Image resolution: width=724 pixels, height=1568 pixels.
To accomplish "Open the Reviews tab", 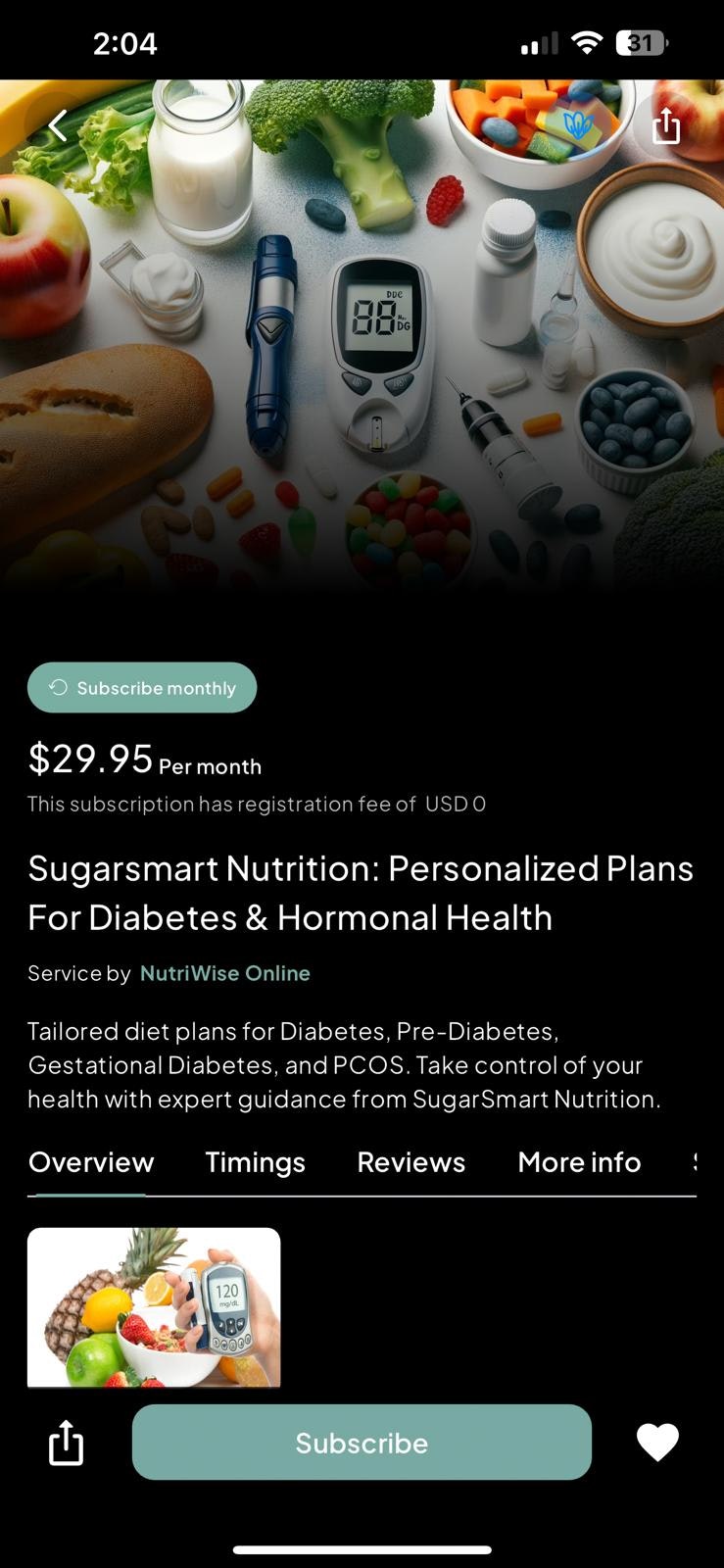I will [411, 1162].
